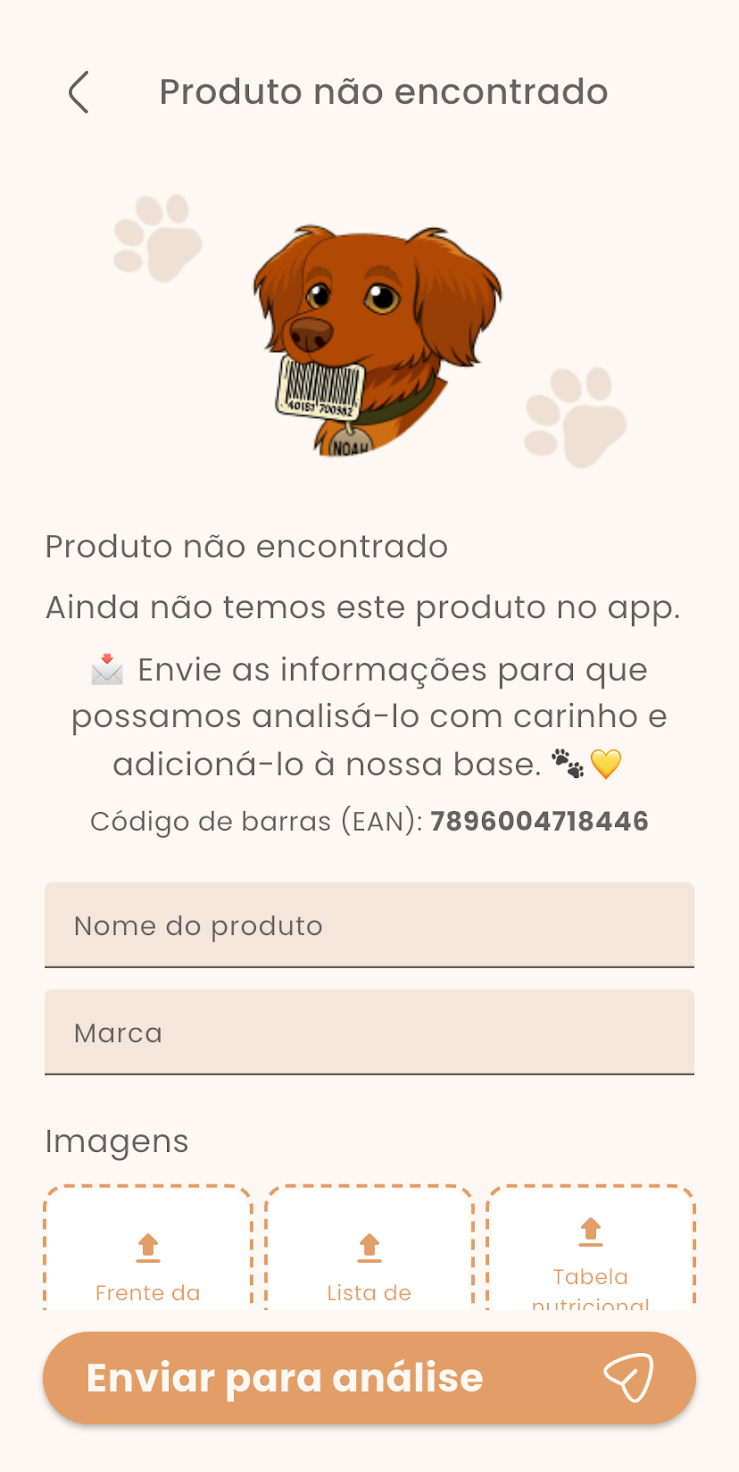Tap Enviar para análise button
739x1472 pixels.
[x=369, y=1378]
